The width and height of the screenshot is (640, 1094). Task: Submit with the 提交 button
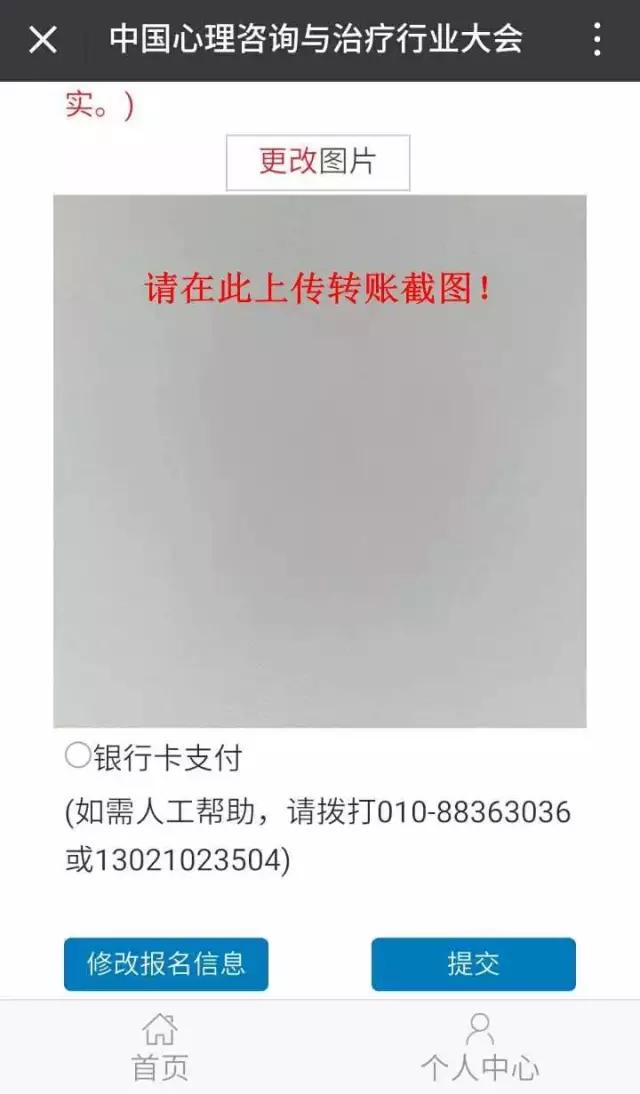(x=473, y=964)
